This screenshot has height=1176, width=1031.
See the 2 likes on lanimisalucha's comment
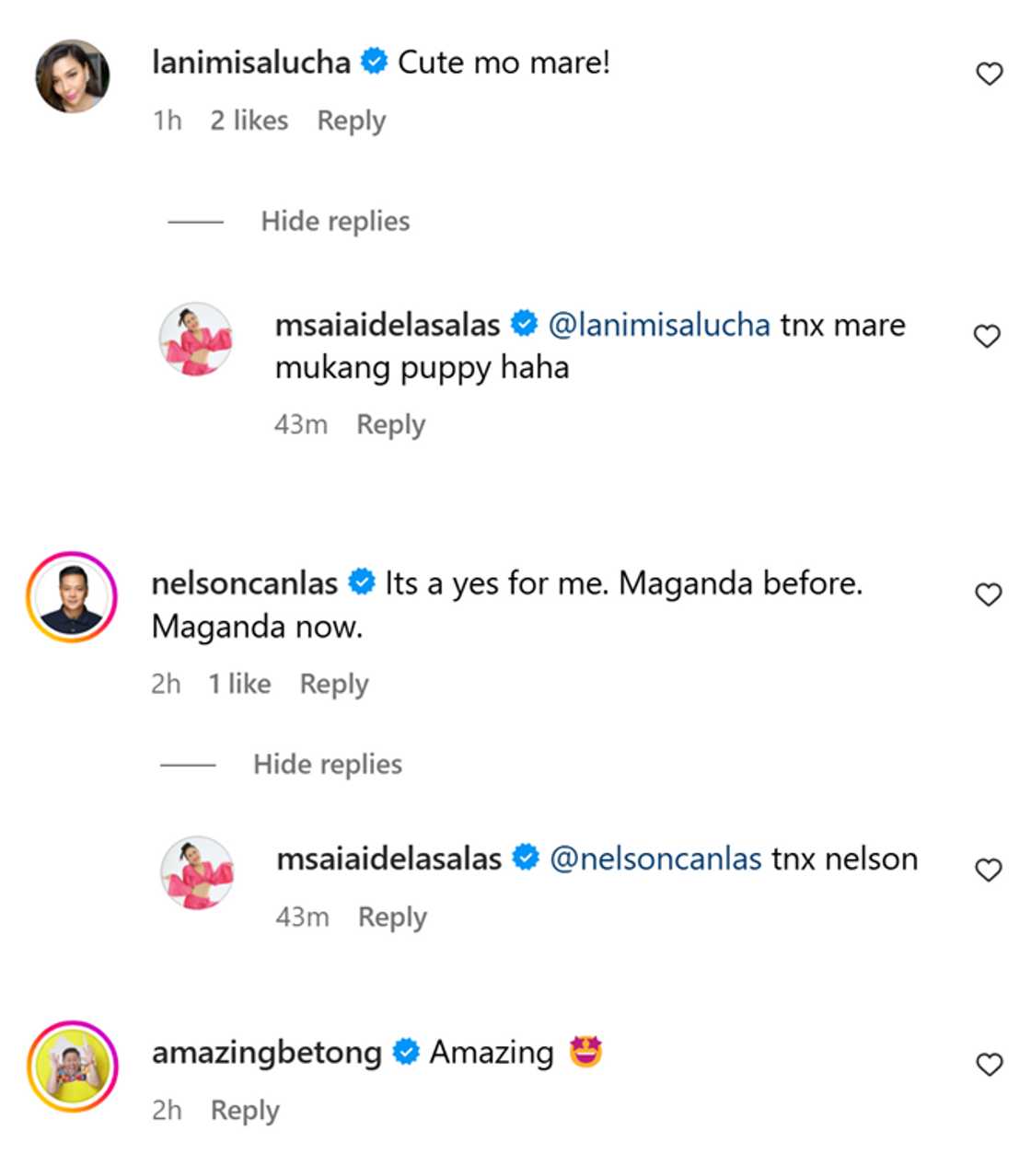(249, 121)
